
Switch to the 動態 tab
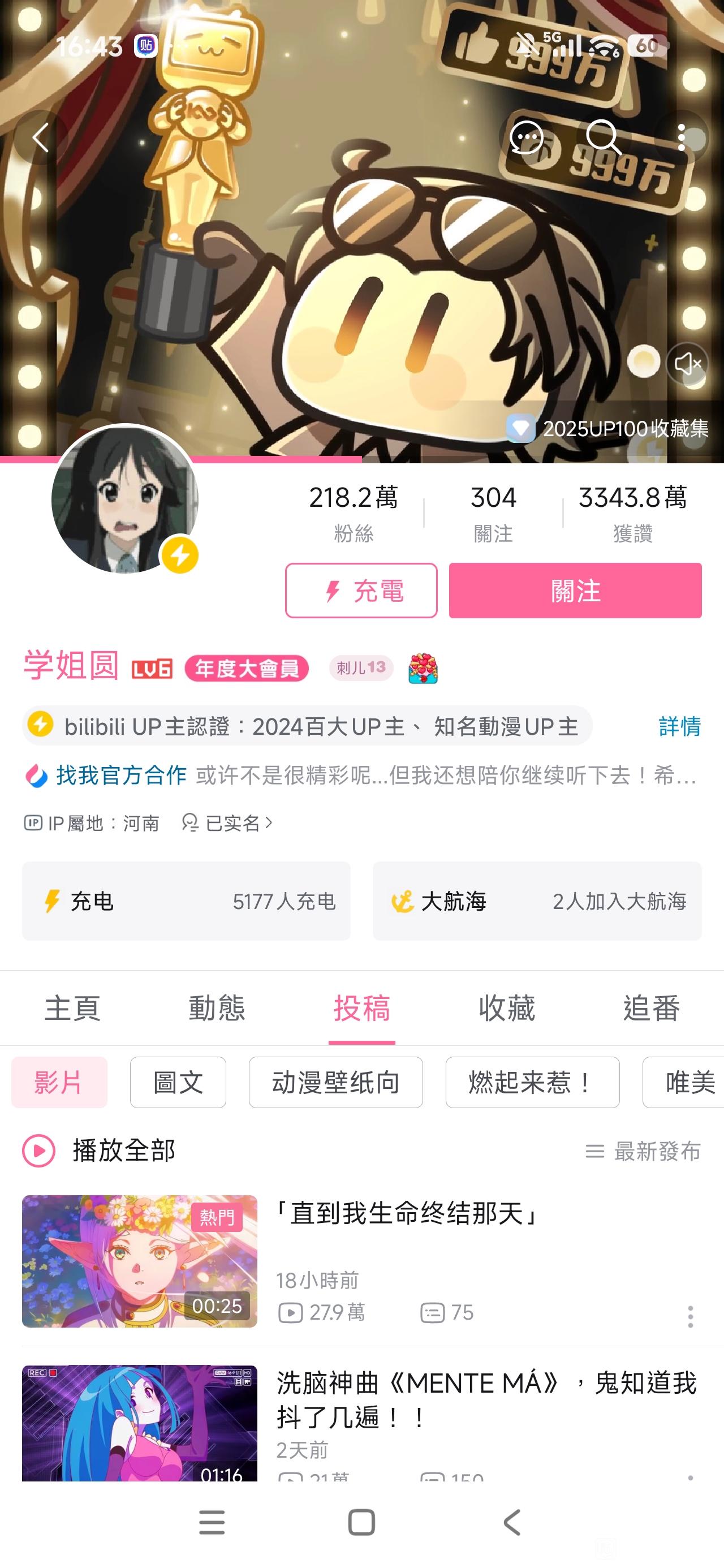click(217, 1008)
